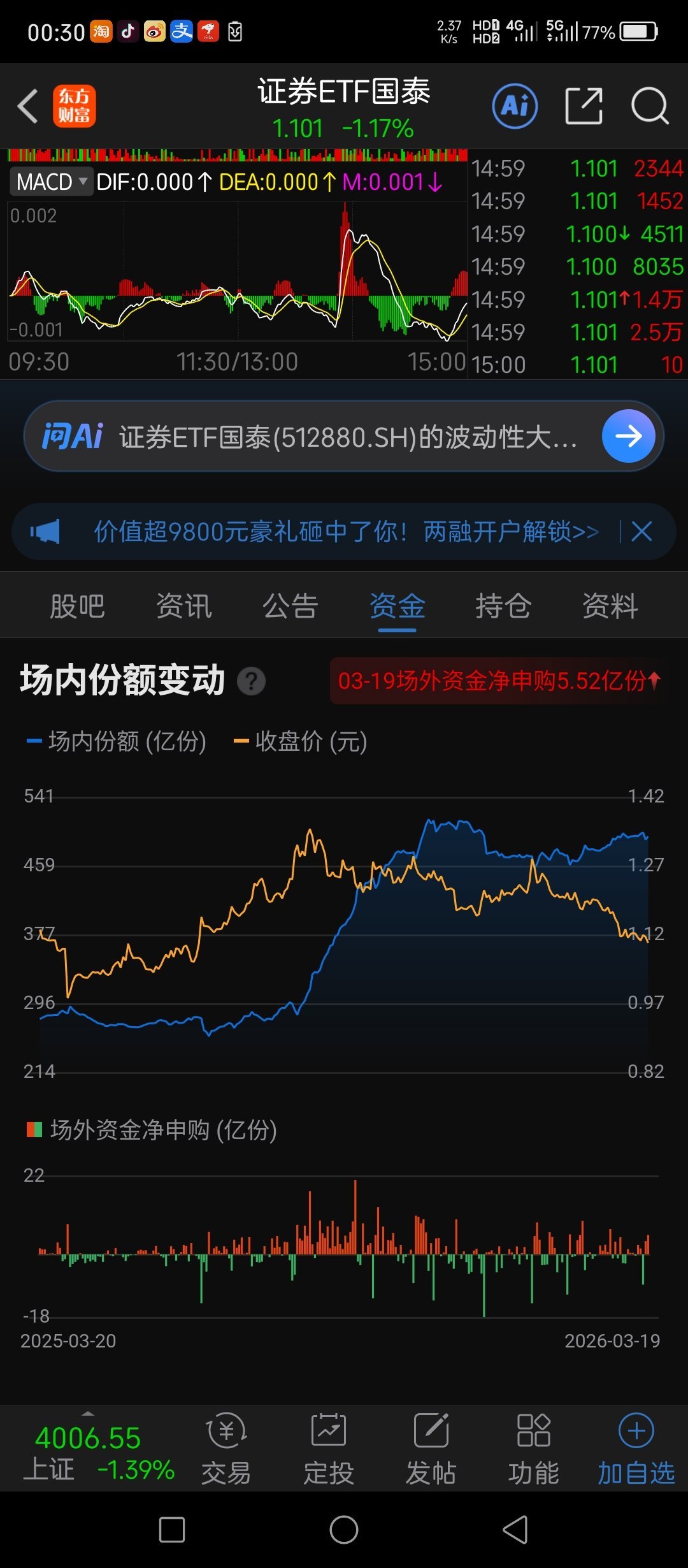Open search via magnifier icon
This screenshot has height=1568, width=688.
pyautogui.click(x=650, y=106)
